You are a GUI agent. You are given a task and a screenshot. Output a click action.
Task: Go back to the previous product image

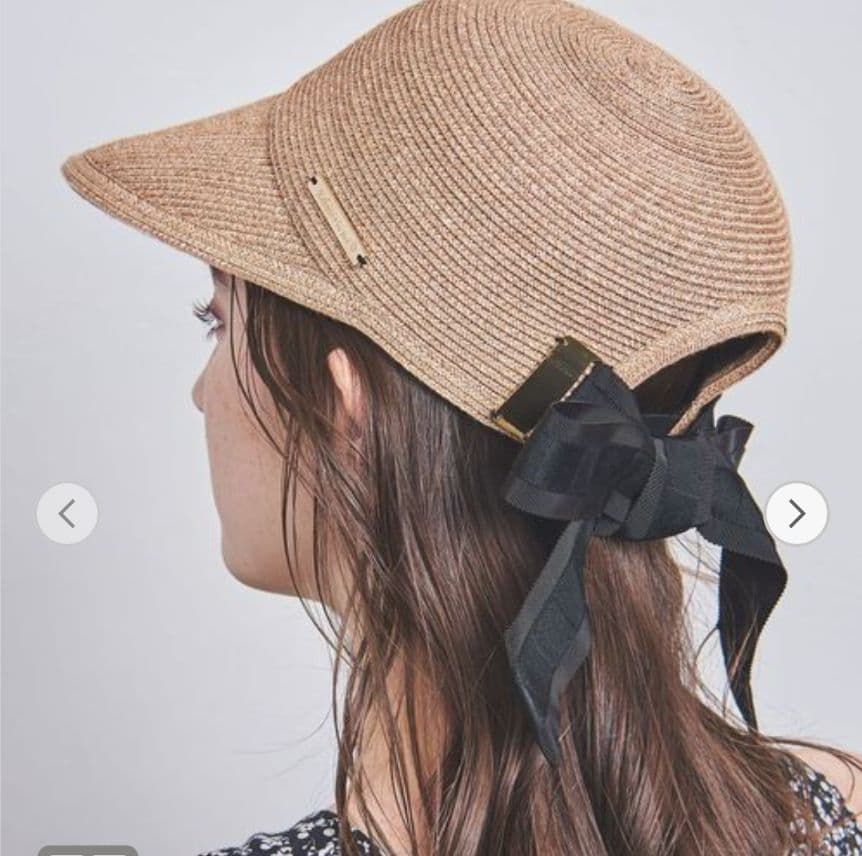(67, 514)
